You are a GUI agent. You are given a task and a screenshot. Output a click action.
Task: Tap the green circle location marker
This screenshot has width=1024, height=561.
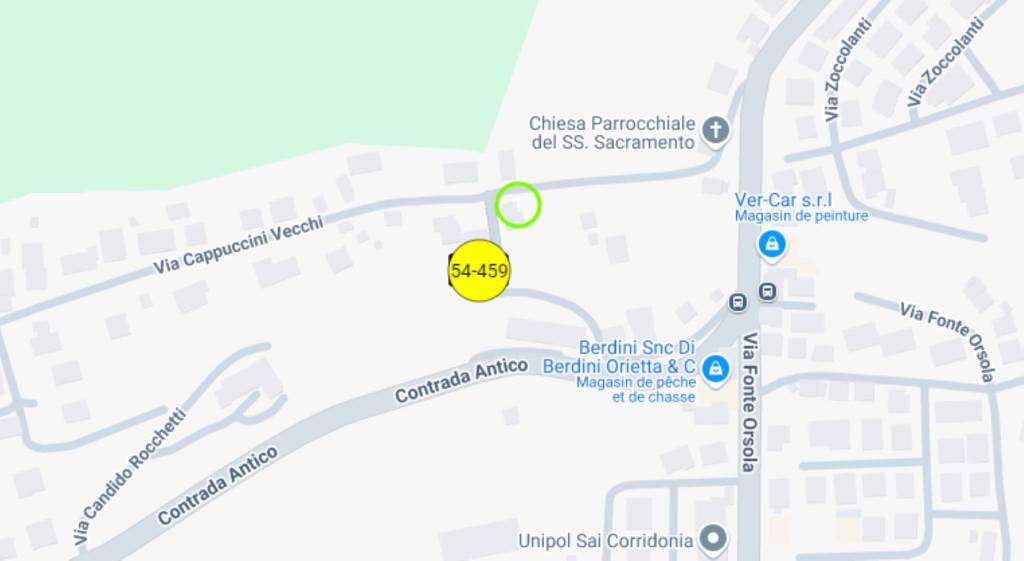(518, 204)
